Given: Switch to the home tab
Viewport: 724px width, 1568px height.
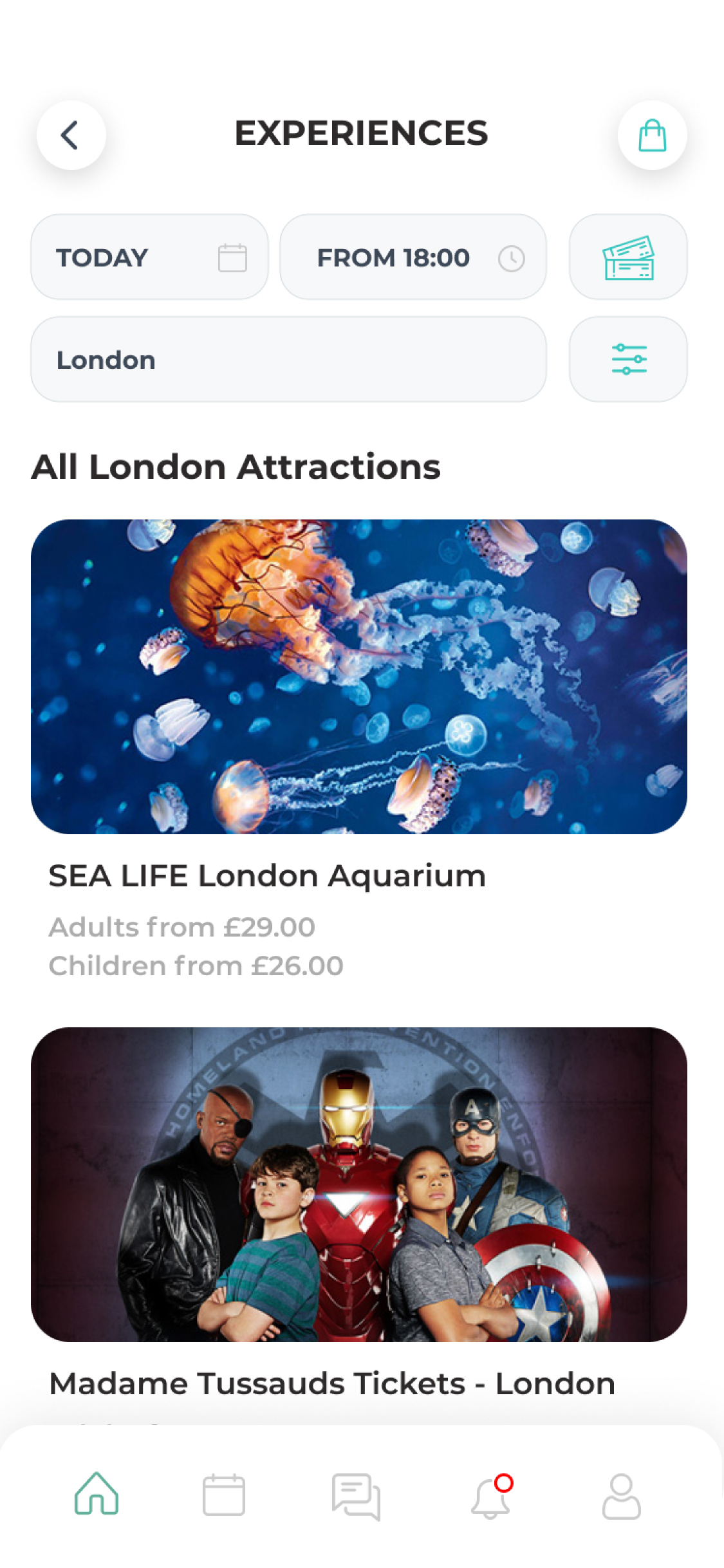Looking at the screenshot, I should coord(97,1494).
